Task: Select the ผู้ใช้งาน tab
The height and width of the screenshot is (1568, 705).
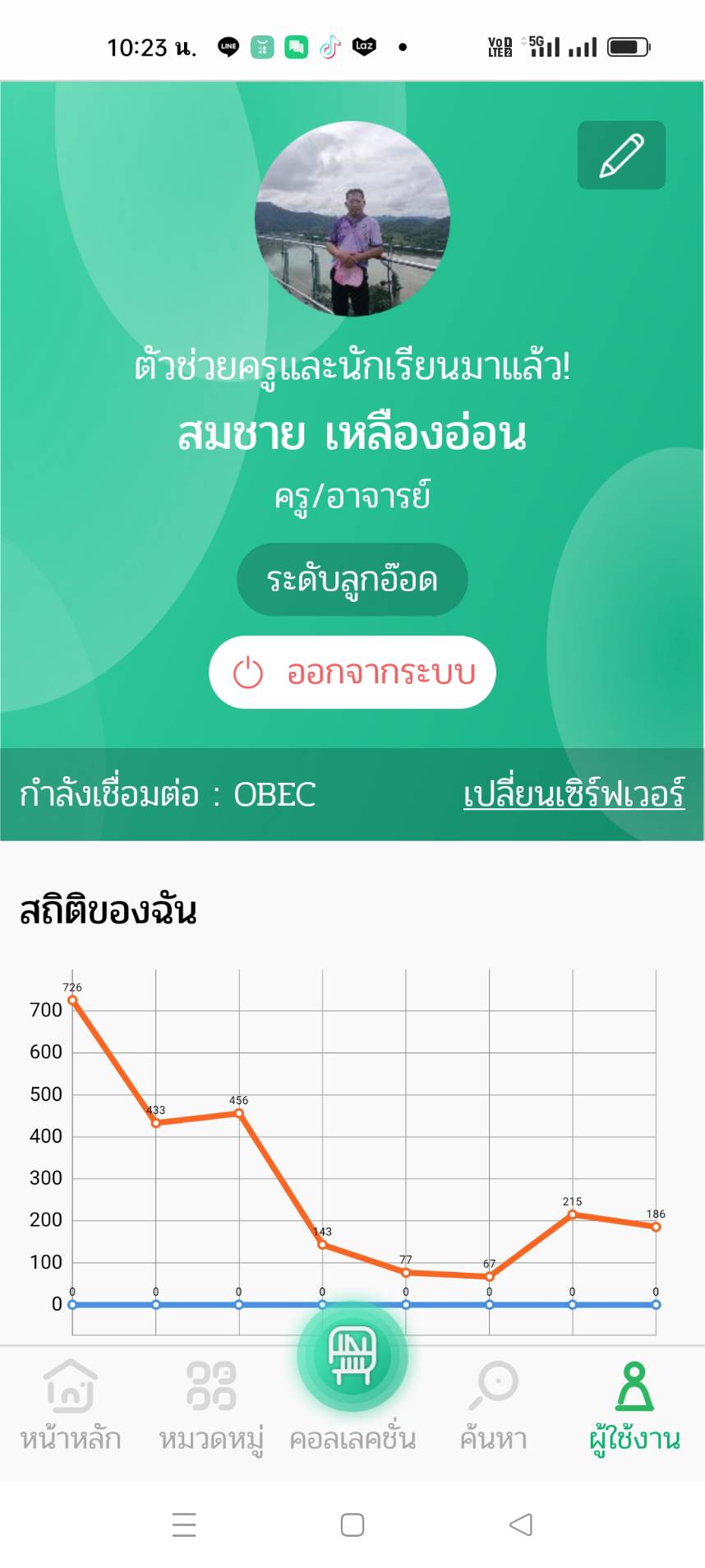Action: (x=634, y=1406)
